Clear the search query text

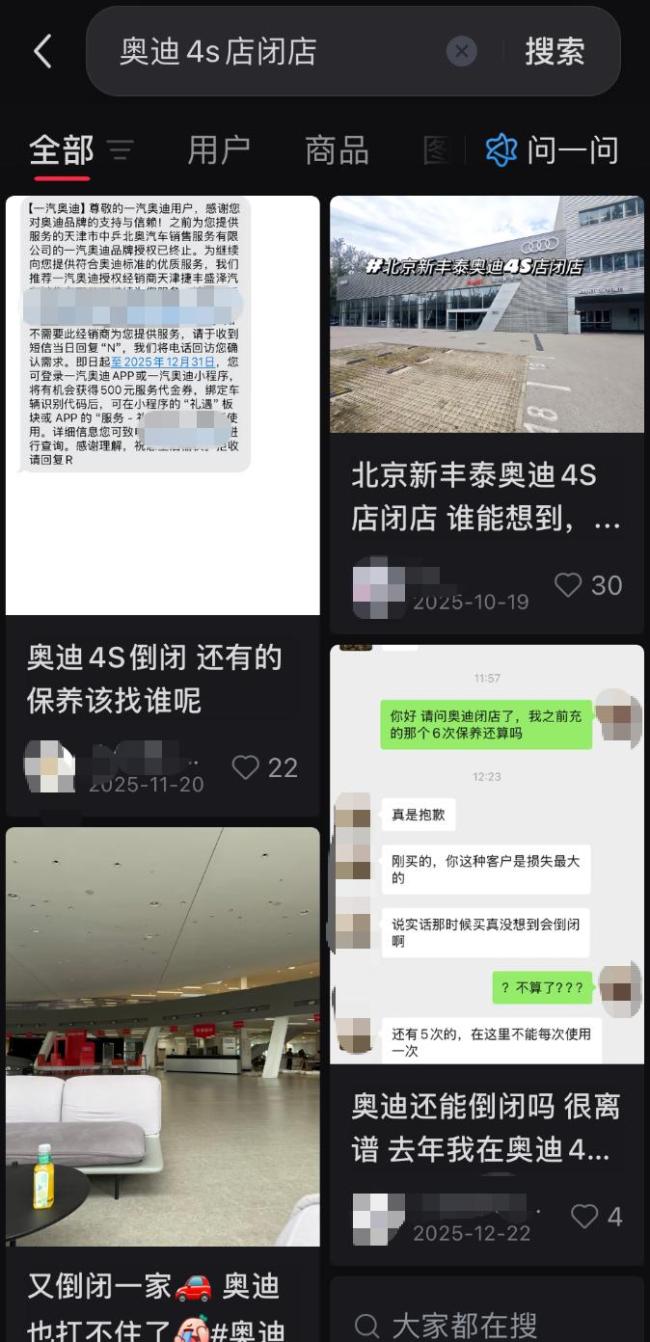pyautogui.click(x=461, y=51)
